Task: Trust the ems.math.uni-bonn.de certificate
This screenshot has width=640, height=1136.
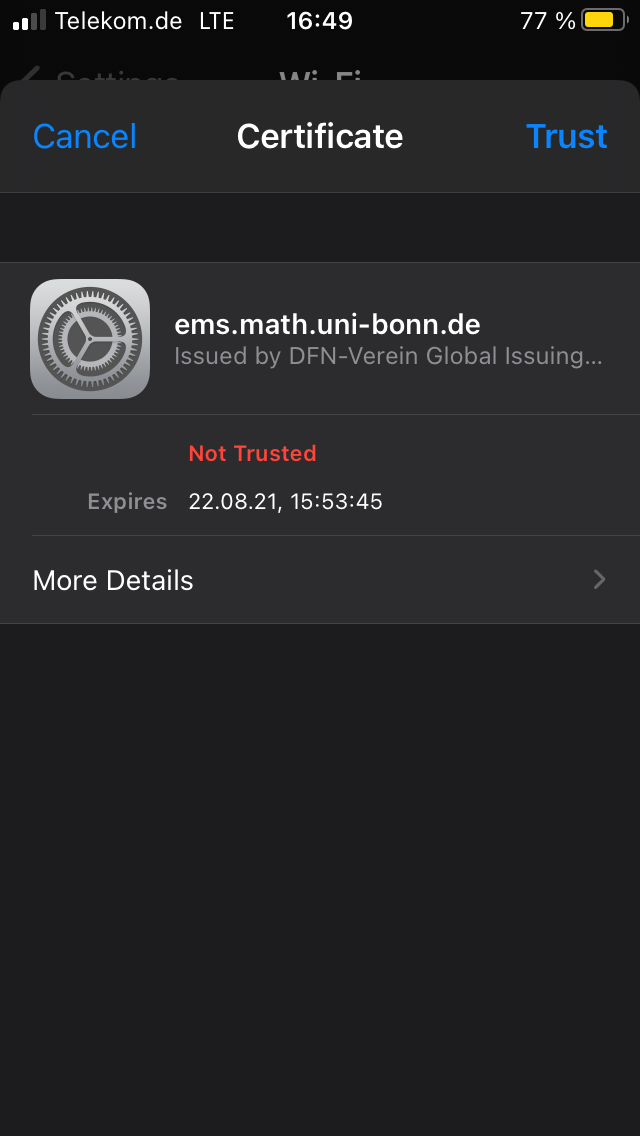Action: point(566,136)
